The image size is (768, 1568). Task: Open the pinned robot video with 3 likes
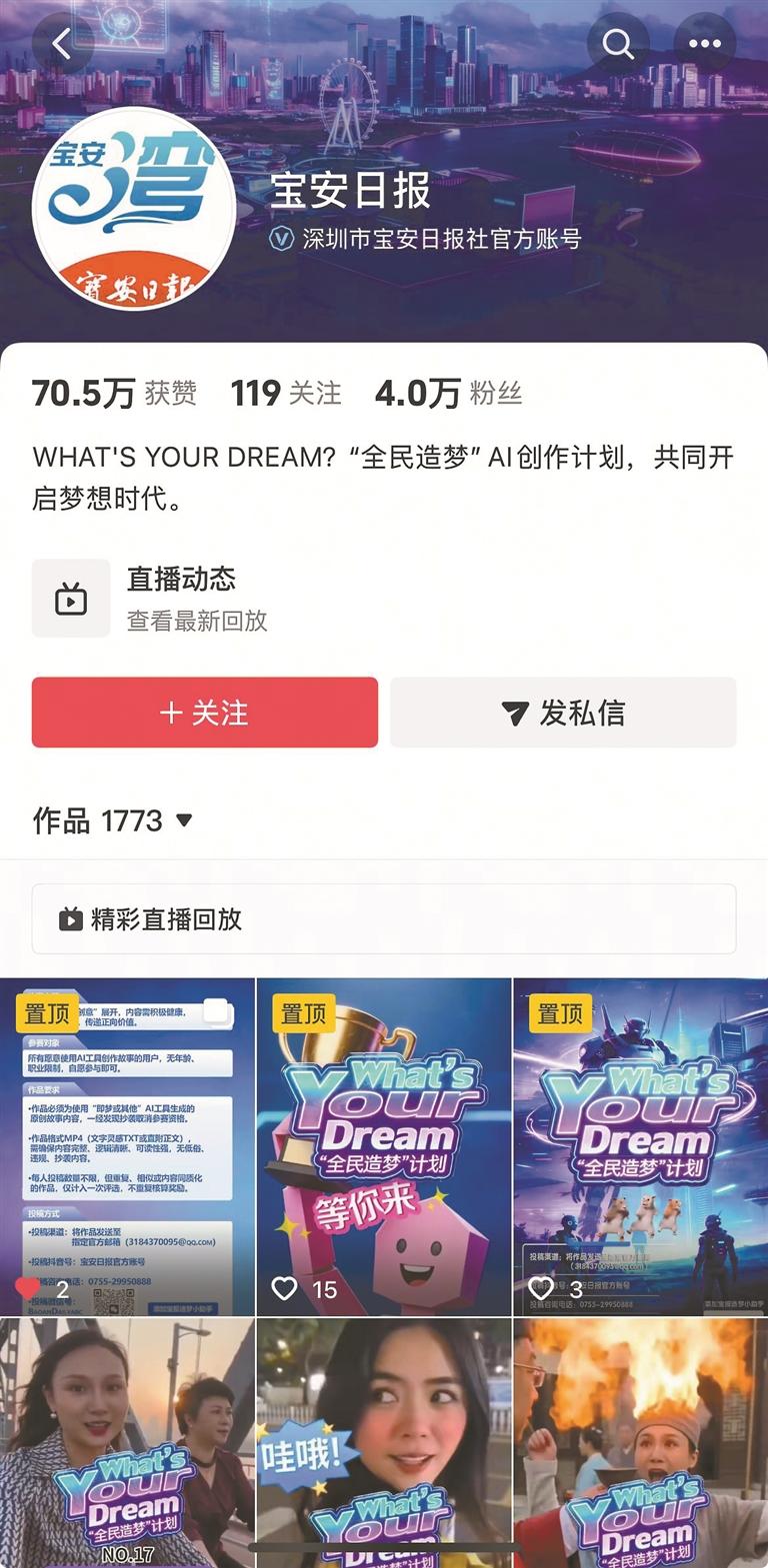[640, 1146]
